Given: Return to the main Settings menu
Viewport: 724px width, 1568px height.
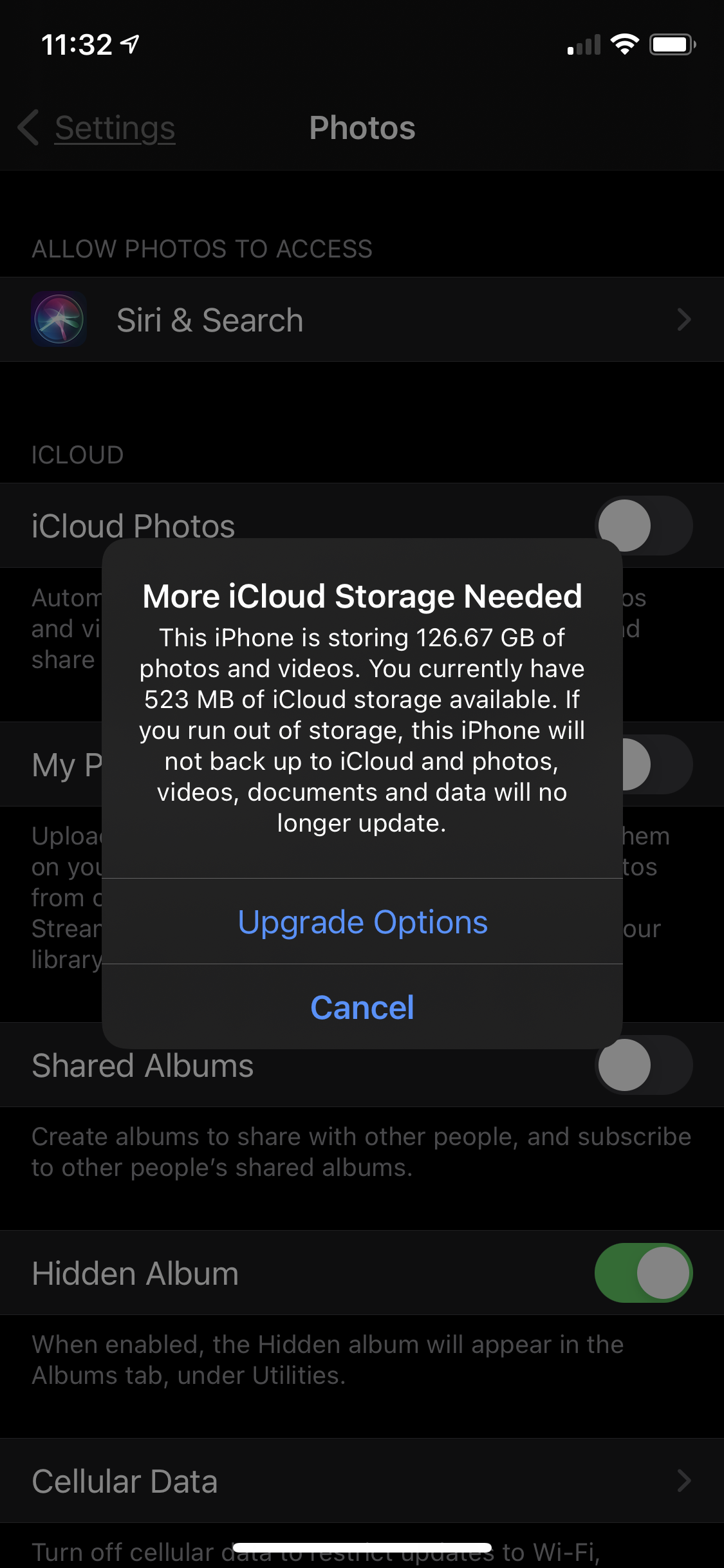Looking at the screenshot, I should 115,128.
